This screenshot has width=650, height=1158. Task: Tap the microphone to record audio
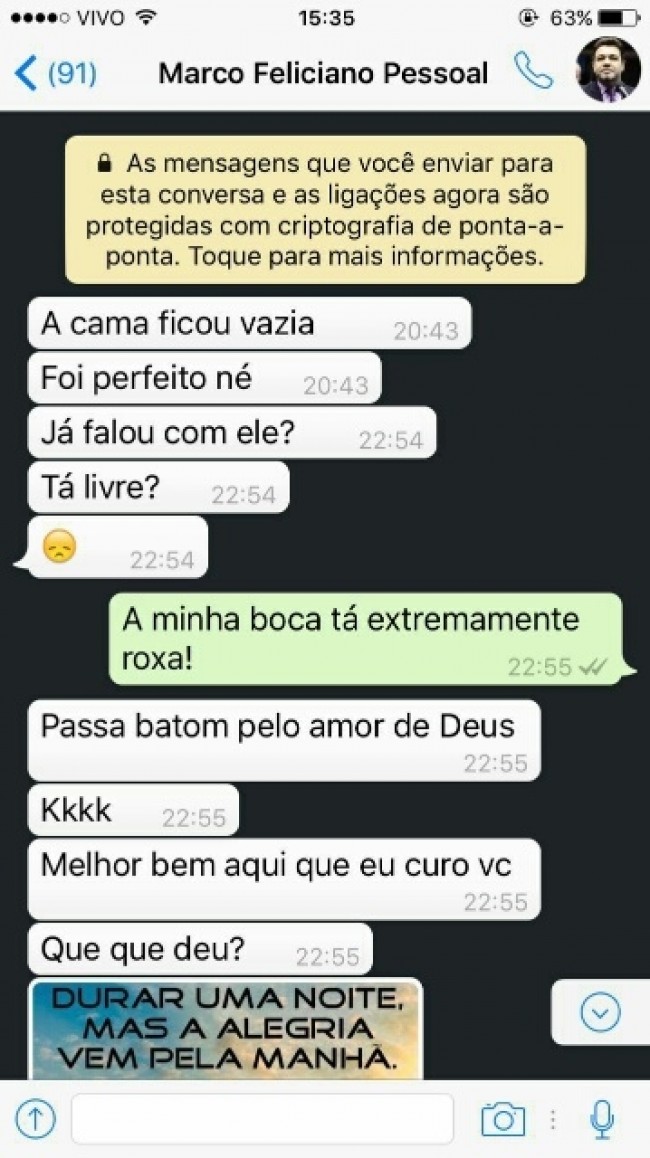pyautogui.click(x=601, y=1119)
